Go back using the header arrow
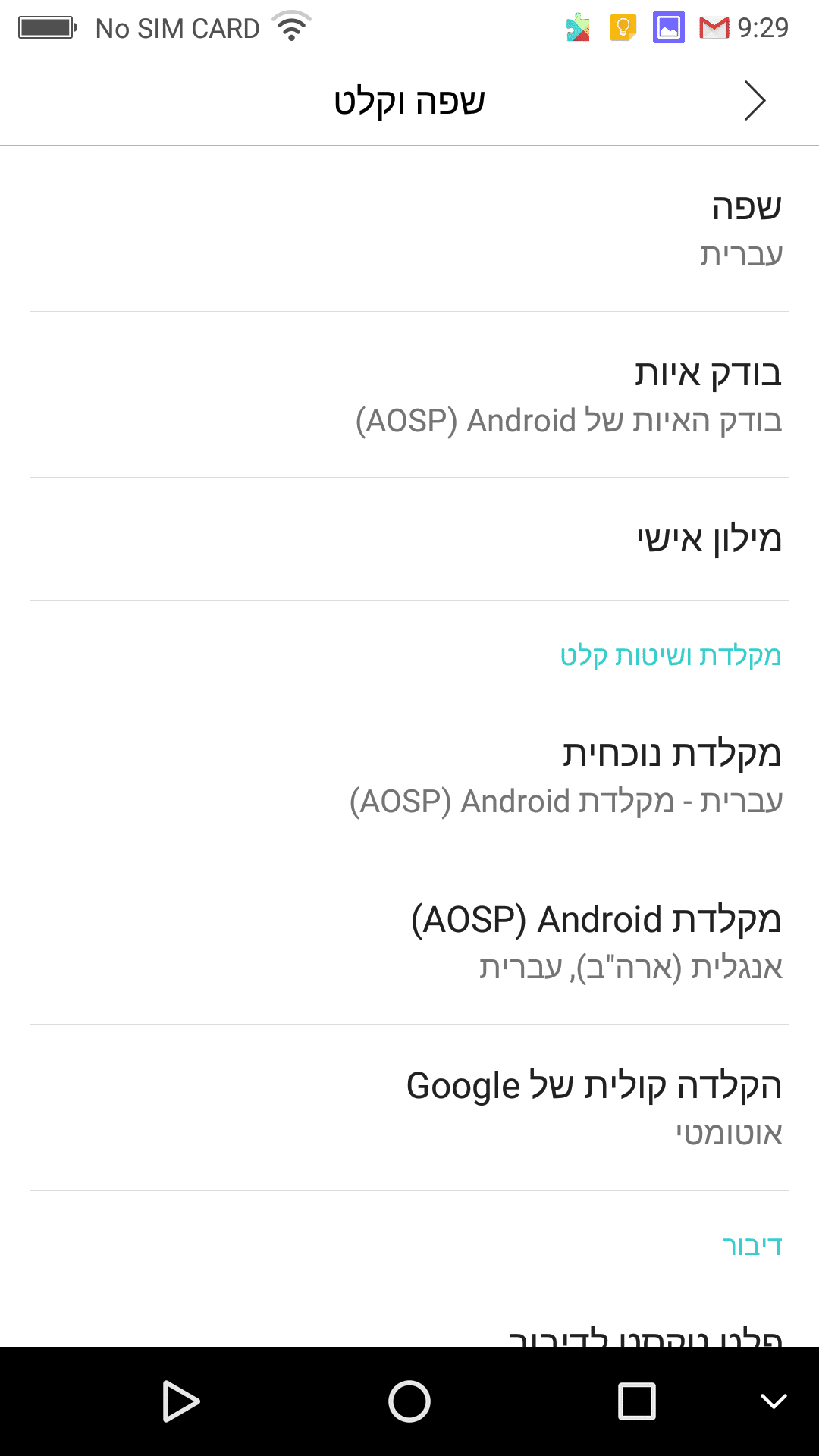Image resolution: width=819 pixels, height=1456 pixels. [x=755, y=101]
